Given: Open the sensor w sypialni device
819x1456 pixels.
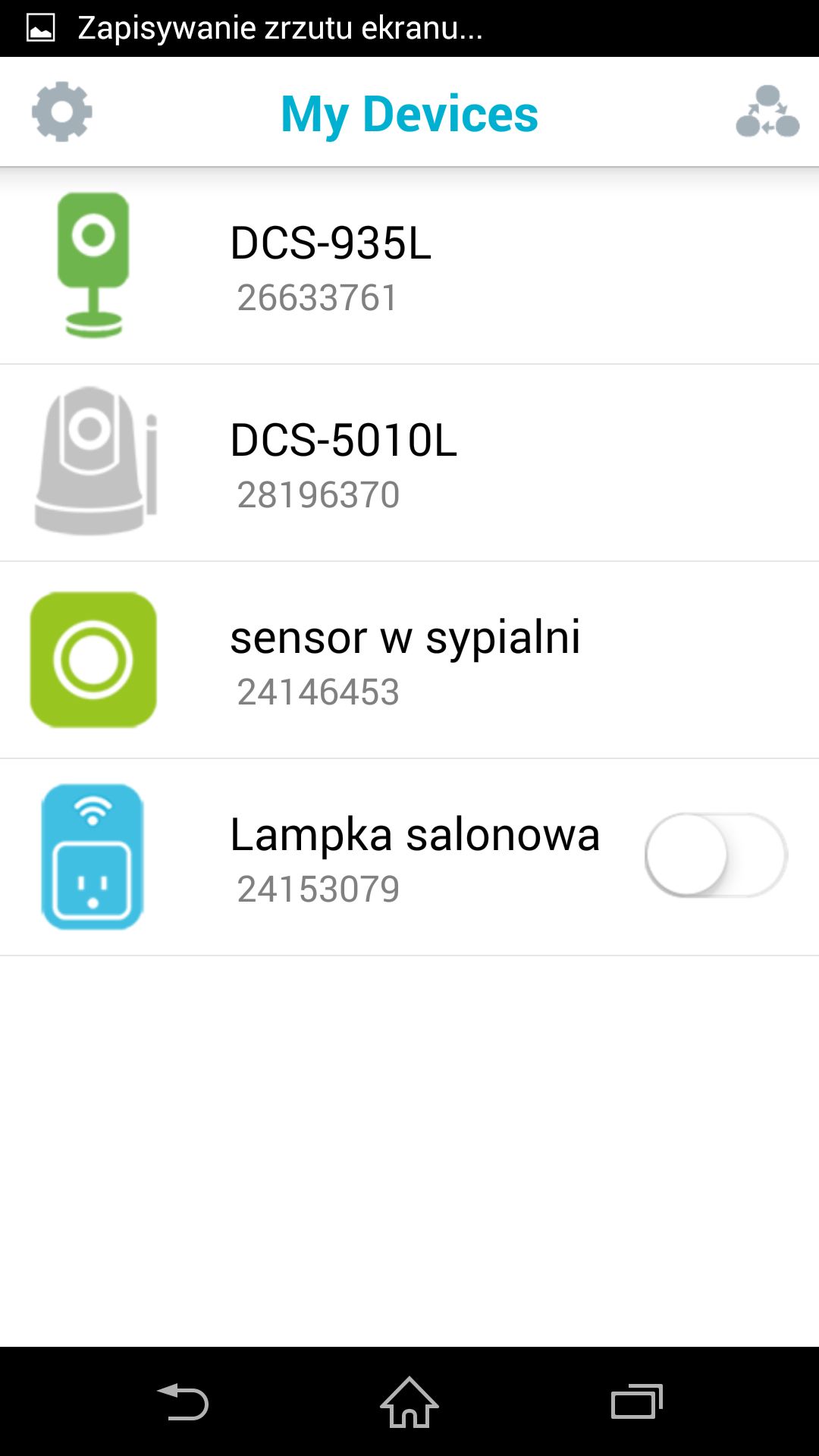Looking at the screenshot, I should point(409,661).
